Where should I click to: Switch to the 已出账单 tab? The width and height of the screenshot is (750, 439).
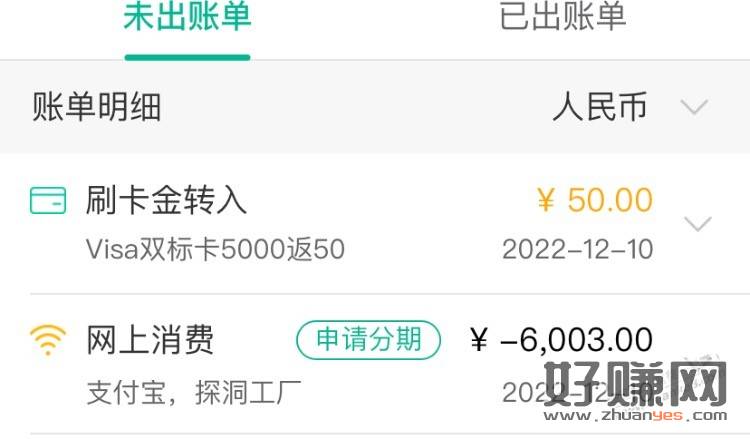[562, 18]
